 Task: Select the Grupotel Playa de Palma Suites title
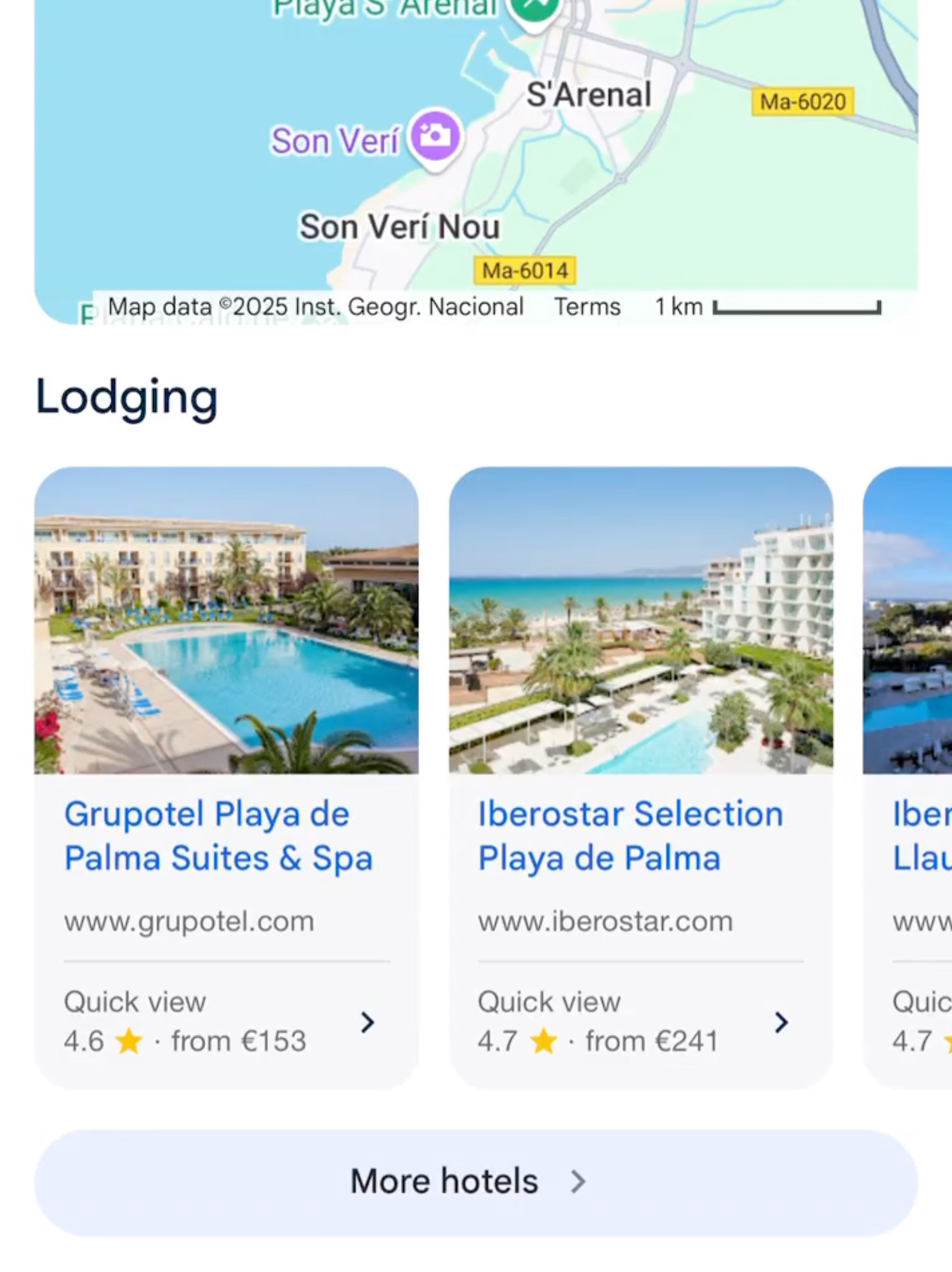218,835
